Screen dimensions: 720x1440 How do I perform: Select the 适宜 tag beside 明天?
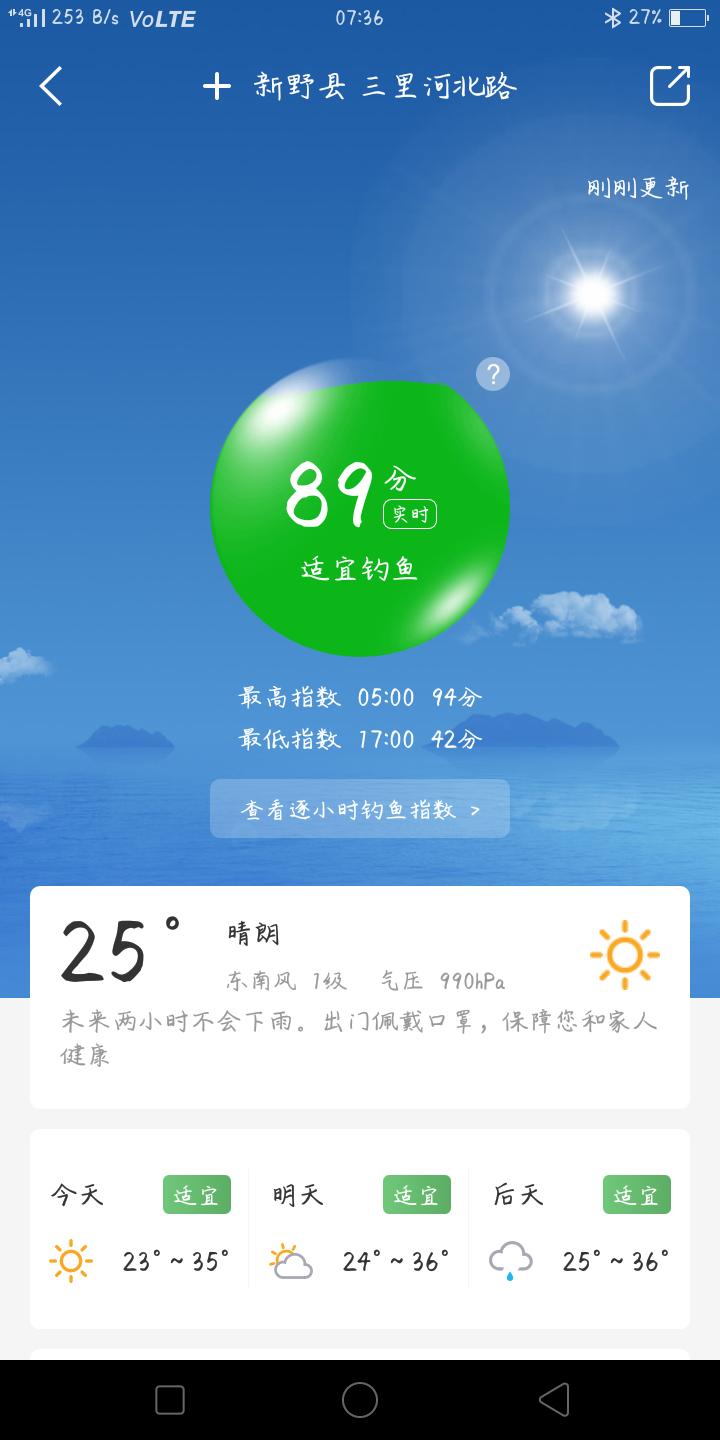(x=416, y=1194)
